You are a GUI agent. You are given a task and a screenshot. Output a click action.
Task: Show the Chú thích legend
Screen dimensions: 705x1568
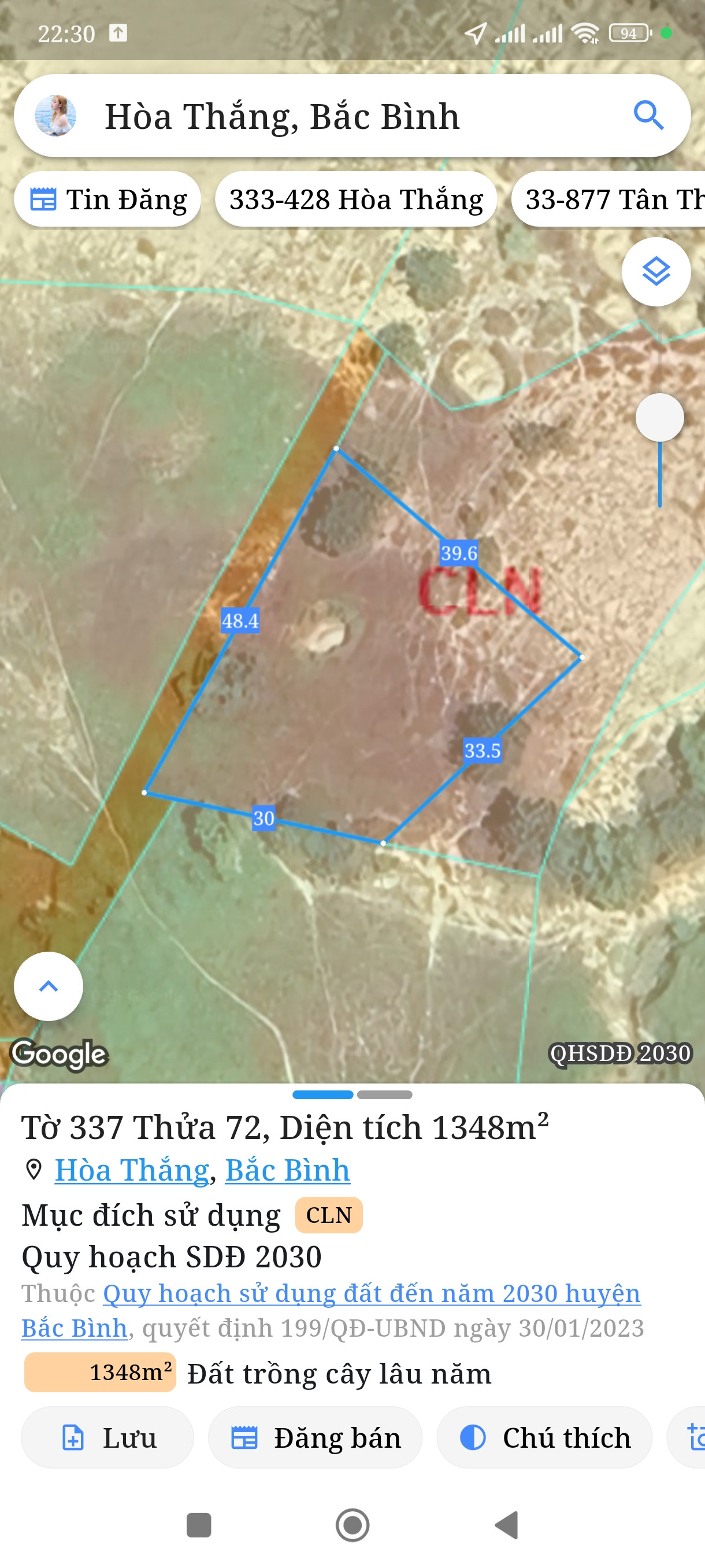point(544,1438)
